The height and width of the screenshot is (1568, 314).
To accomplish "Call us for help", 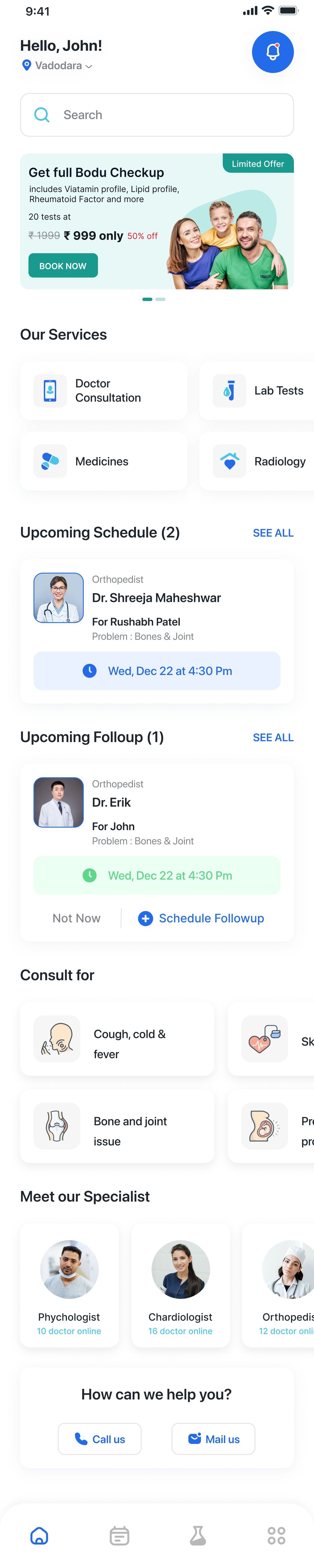I will tap(100, 1439).
